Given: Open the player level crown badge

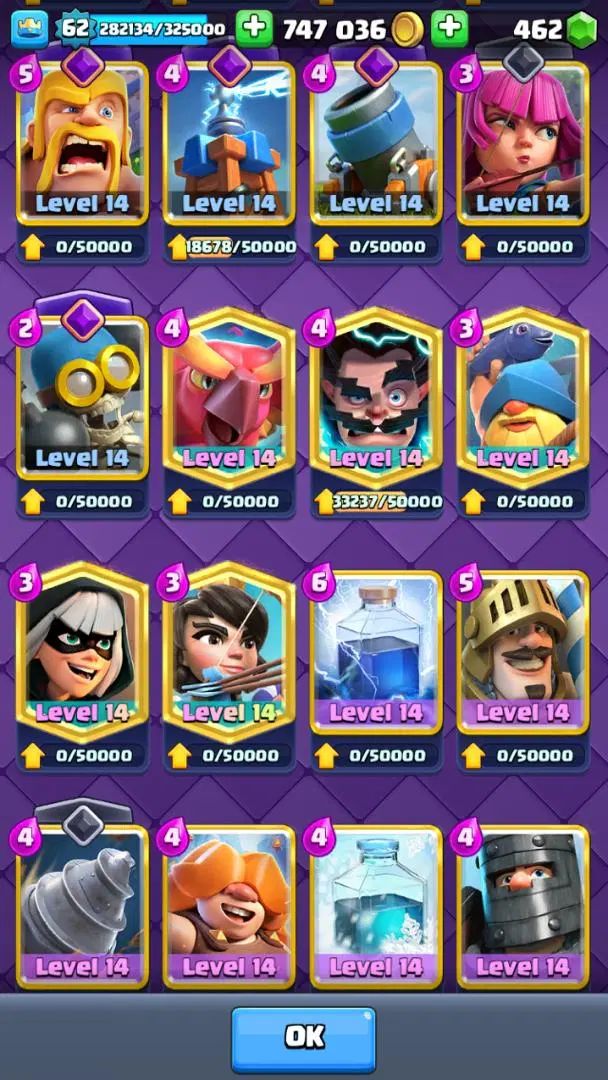Looking at the screenshot, I should 29,28.
